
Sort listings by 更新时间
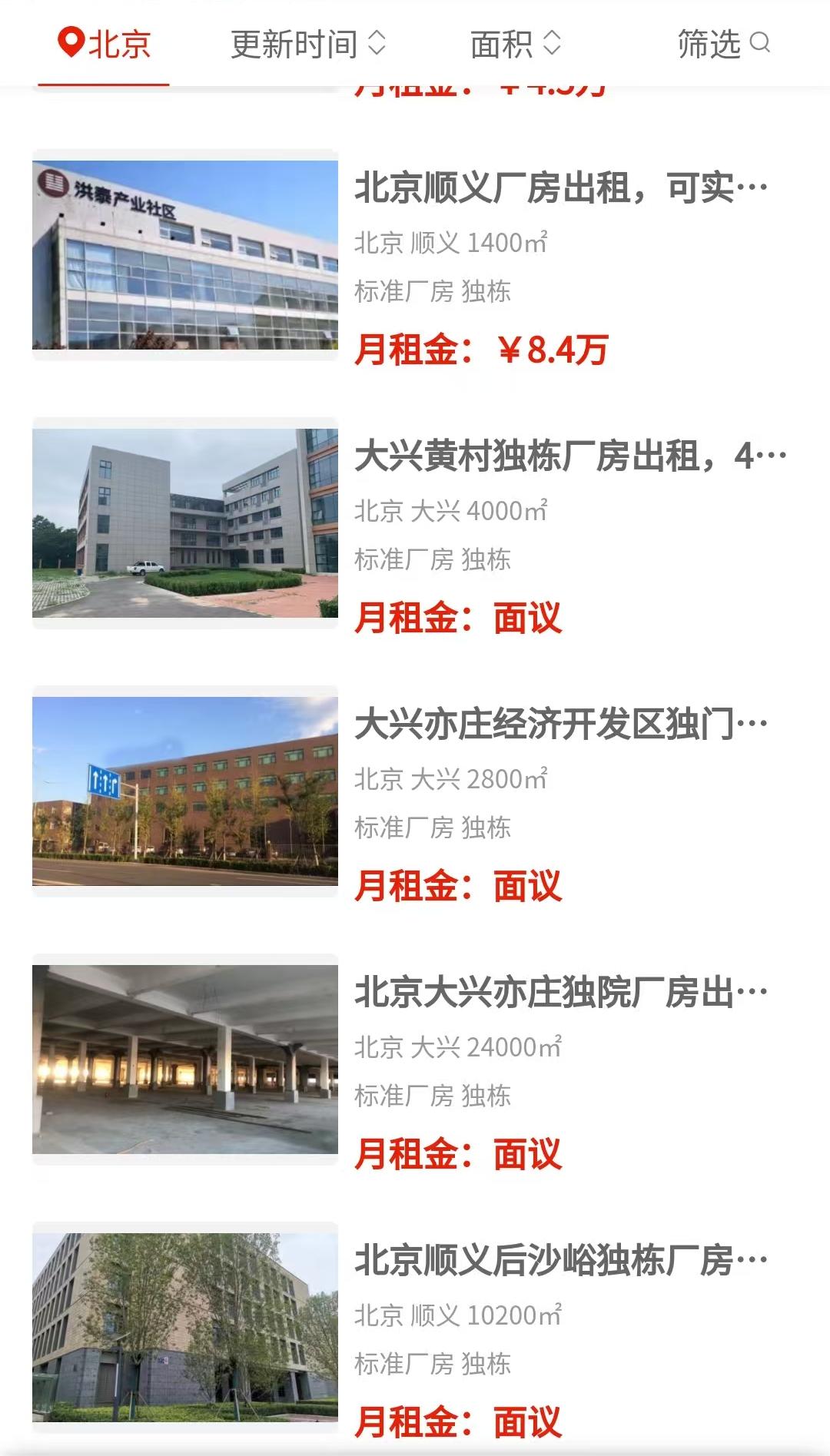tap(307, 44)
